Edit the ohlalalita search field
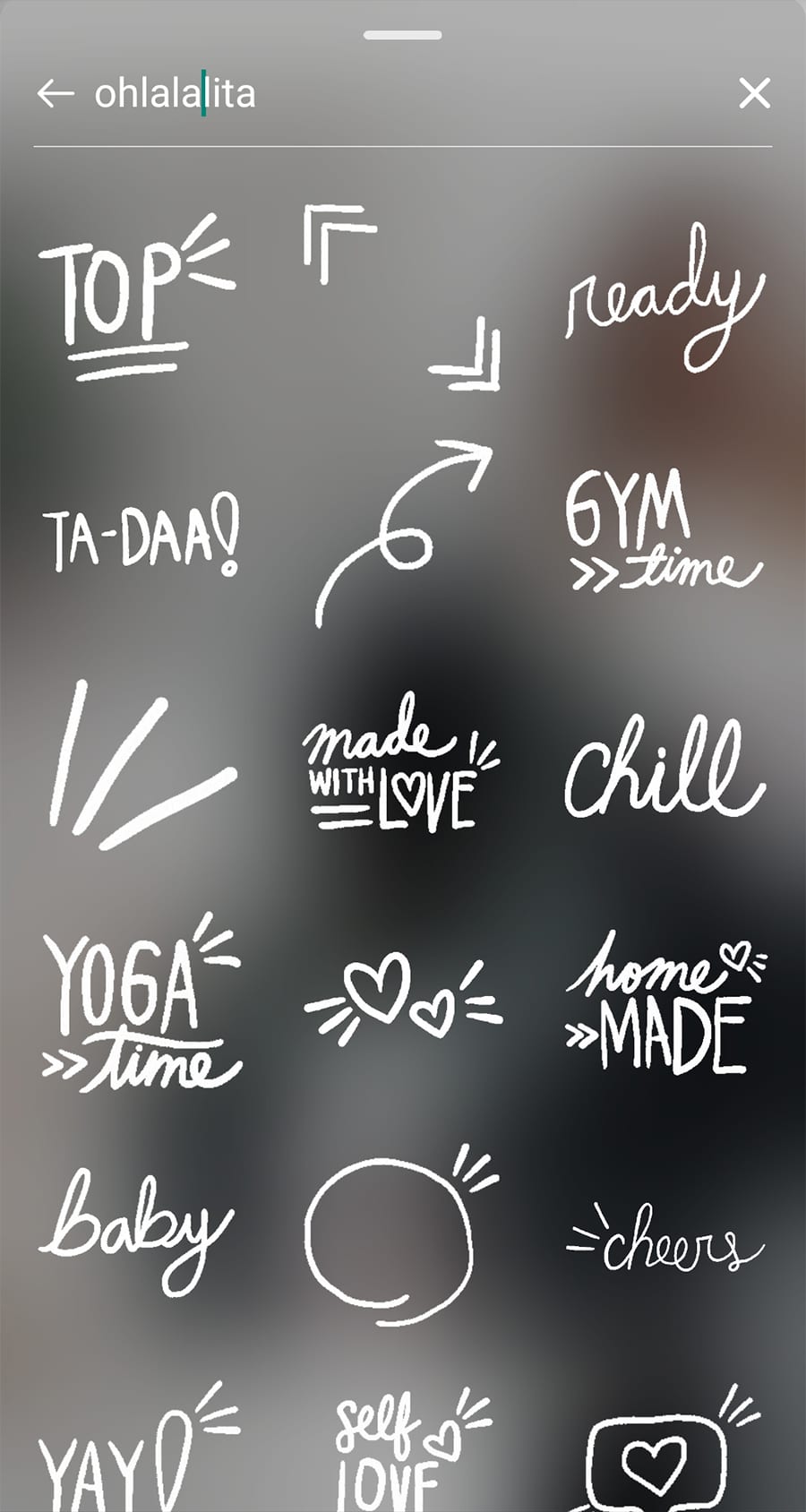806x1512 pixels. pos(403,93)
